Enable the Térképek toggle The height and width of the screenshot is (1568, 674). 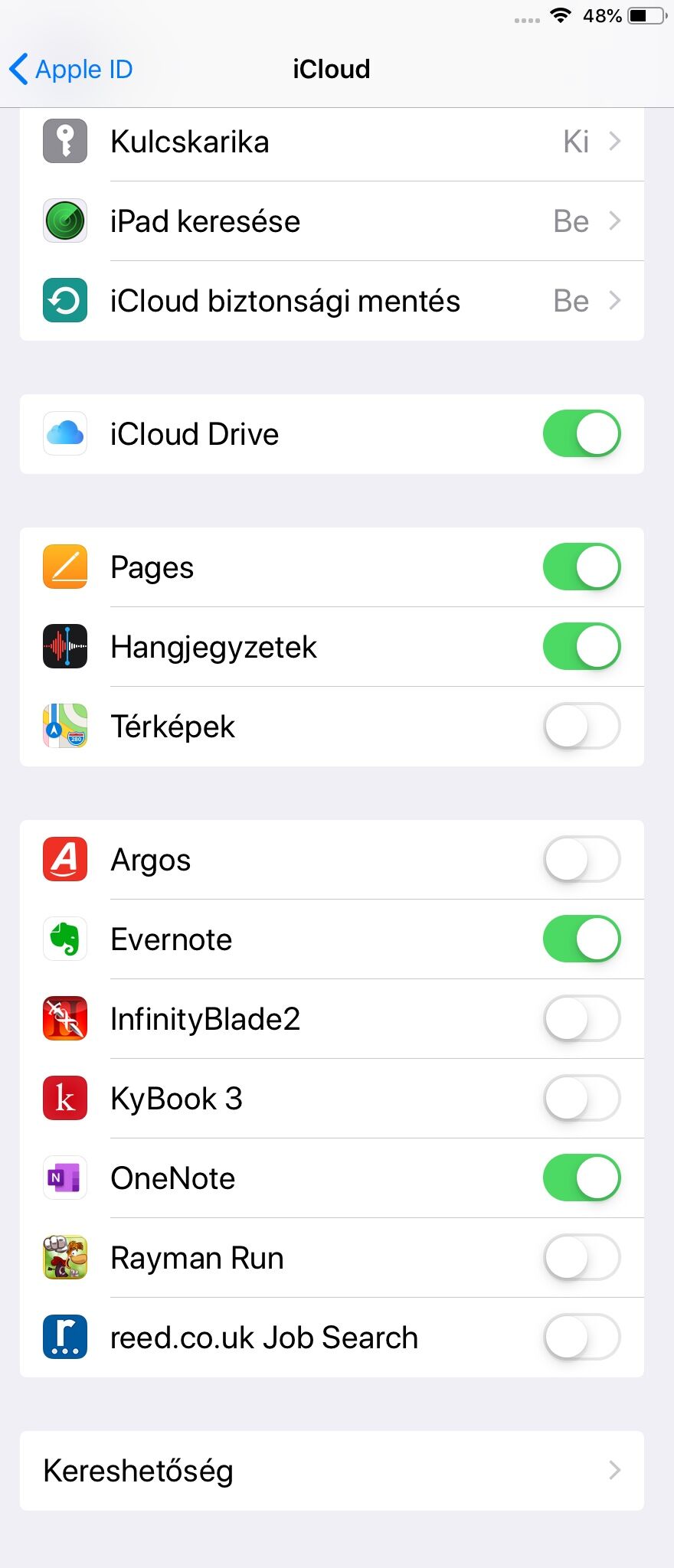[x=581, y=727]
